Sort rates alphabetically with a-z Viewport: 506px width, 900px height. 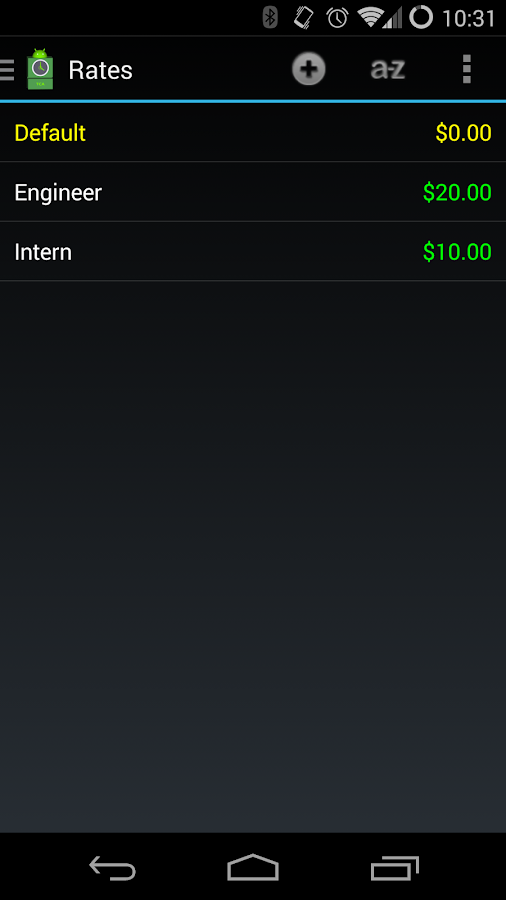pyautogui.click(x=388, y=69)
